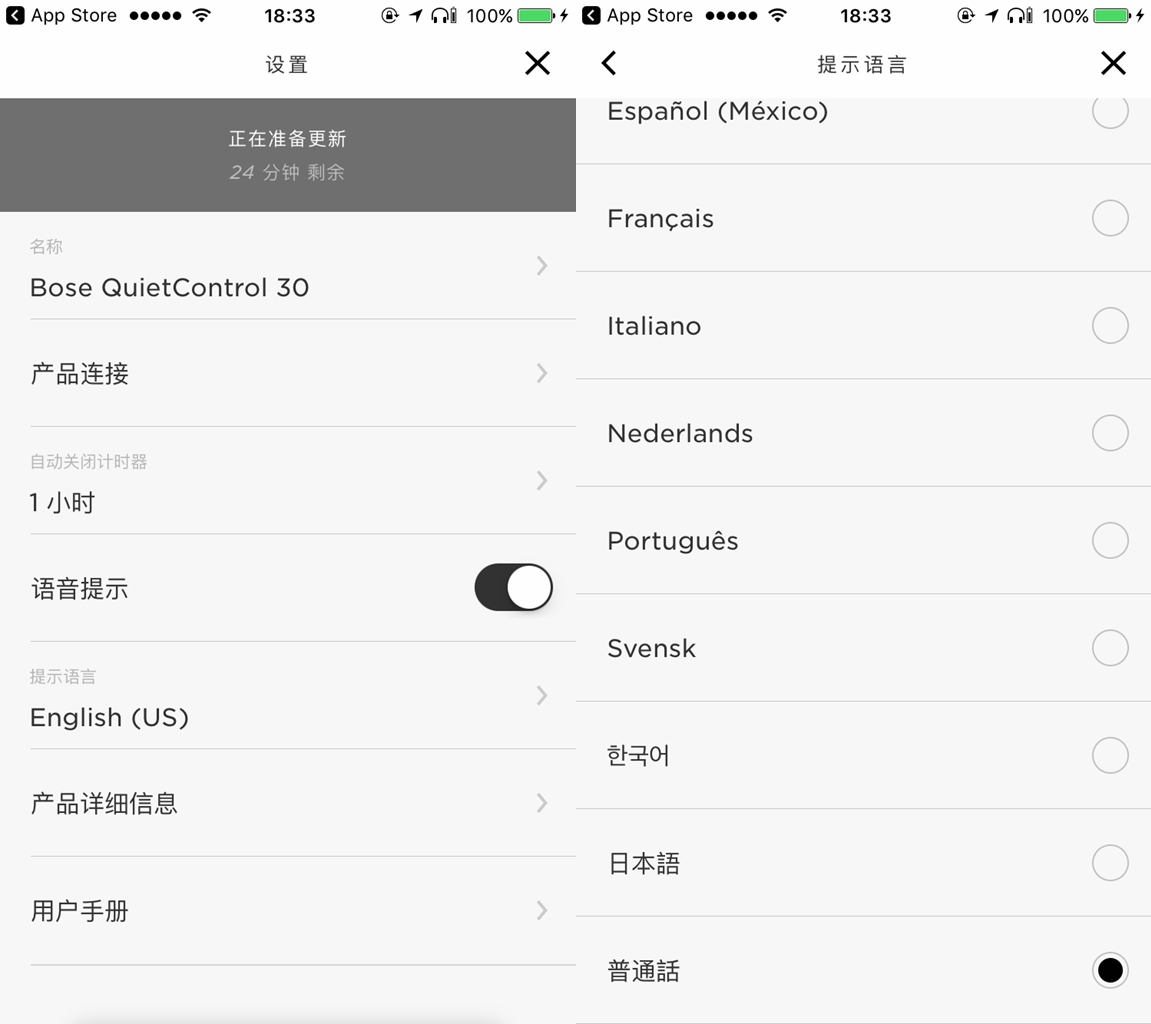Open 产品连接 settings
The height and width of the screenshot is (1024, 1151).
(x=288, y=374)
